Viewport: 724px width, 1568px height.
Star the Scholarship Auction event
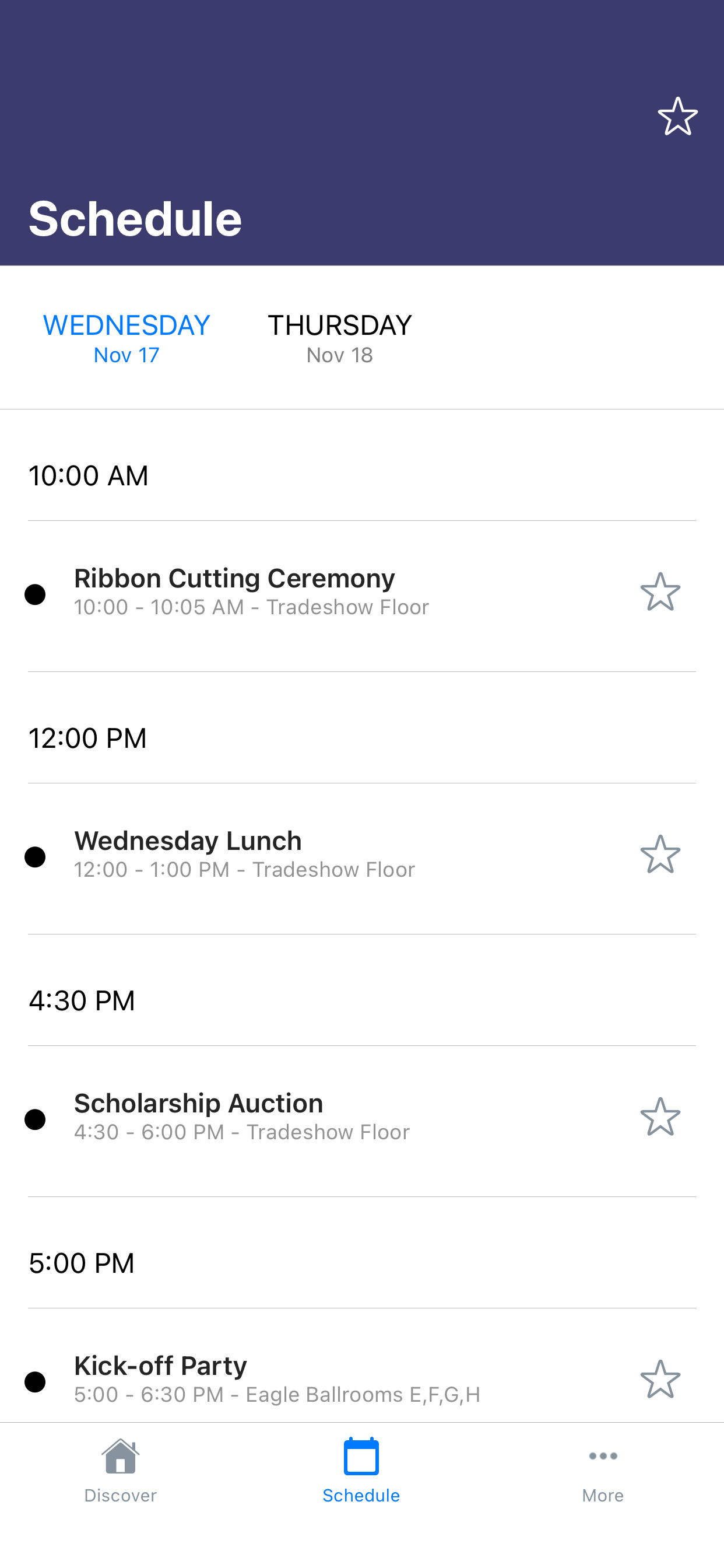pyautogui.click(x=660, y=1116)
